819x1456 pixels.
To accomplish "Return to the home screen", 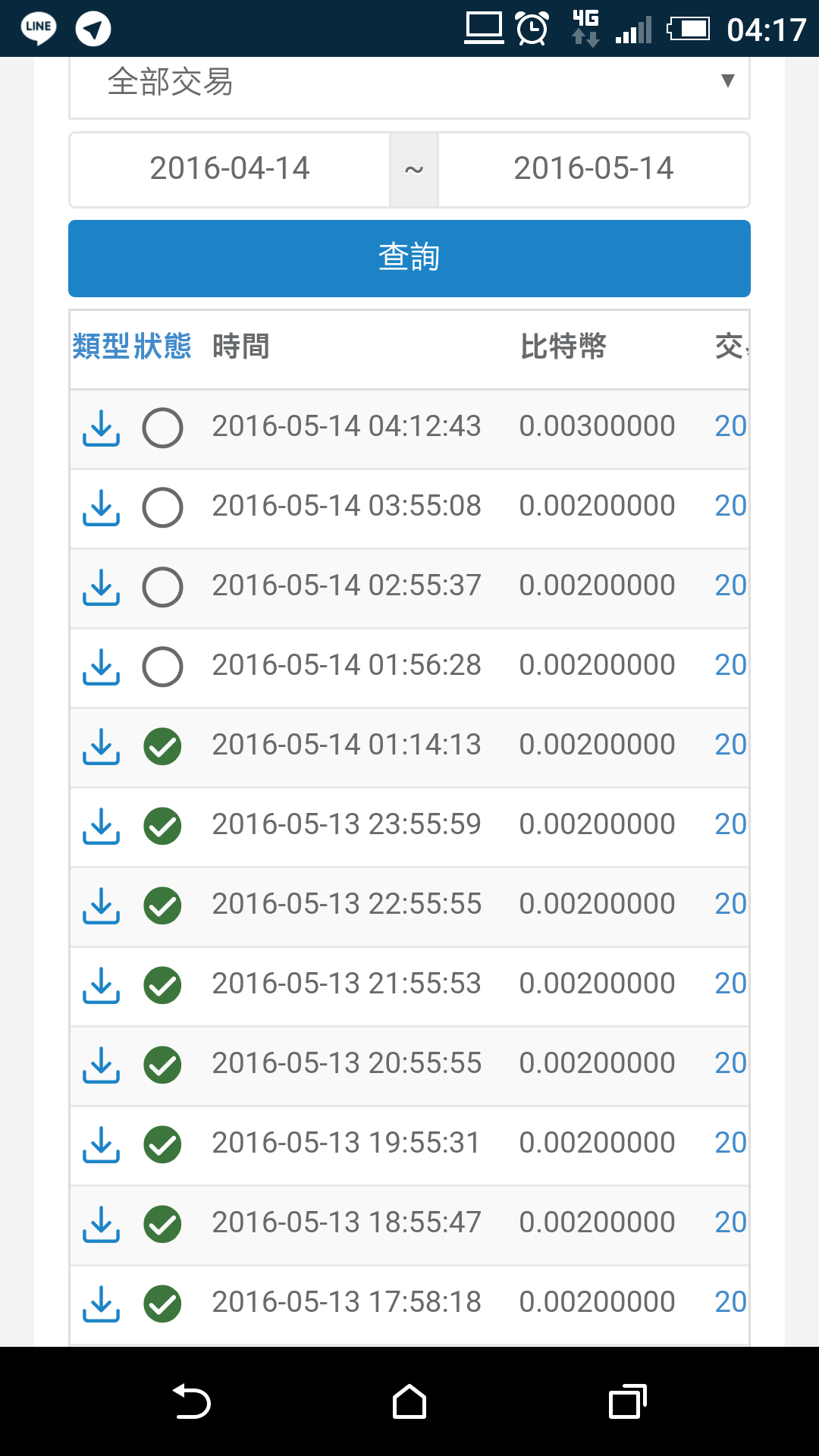I will point(409,1401).
